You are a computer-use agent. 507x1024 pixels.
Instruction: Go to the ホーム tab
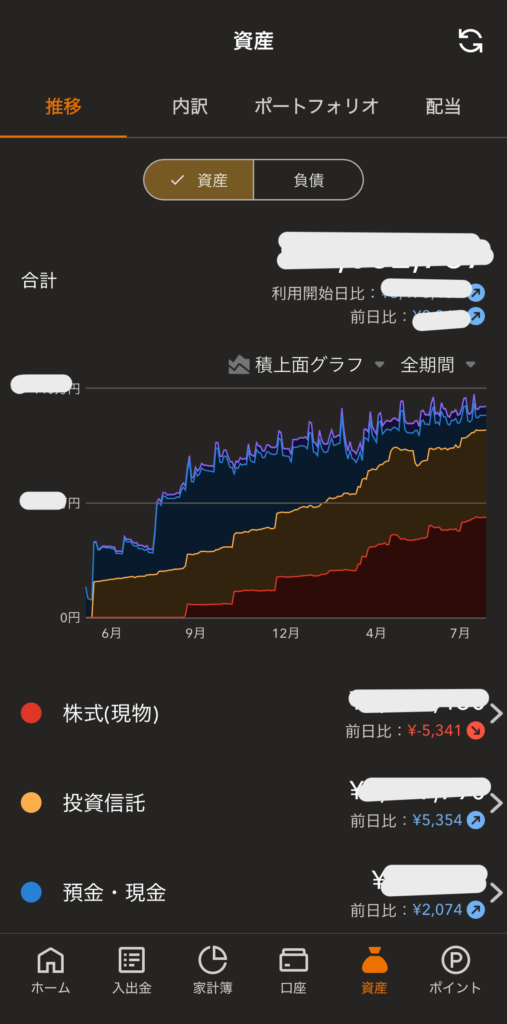click(50, 970)
